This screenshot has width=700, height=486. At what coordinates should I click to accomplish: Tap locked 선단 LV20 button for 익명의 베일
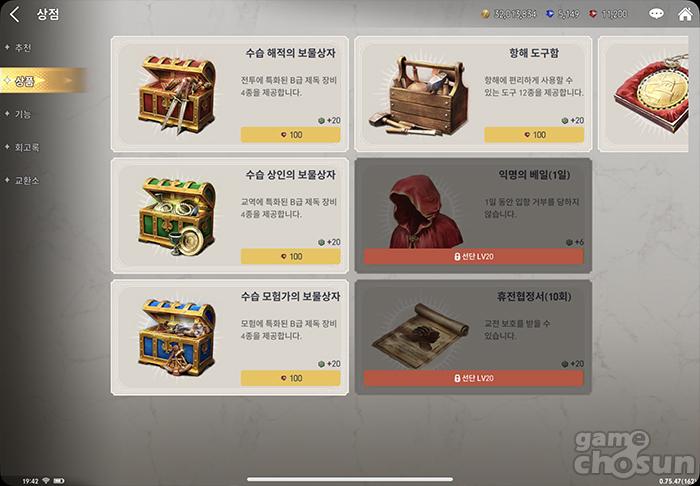tap(474, 256)
